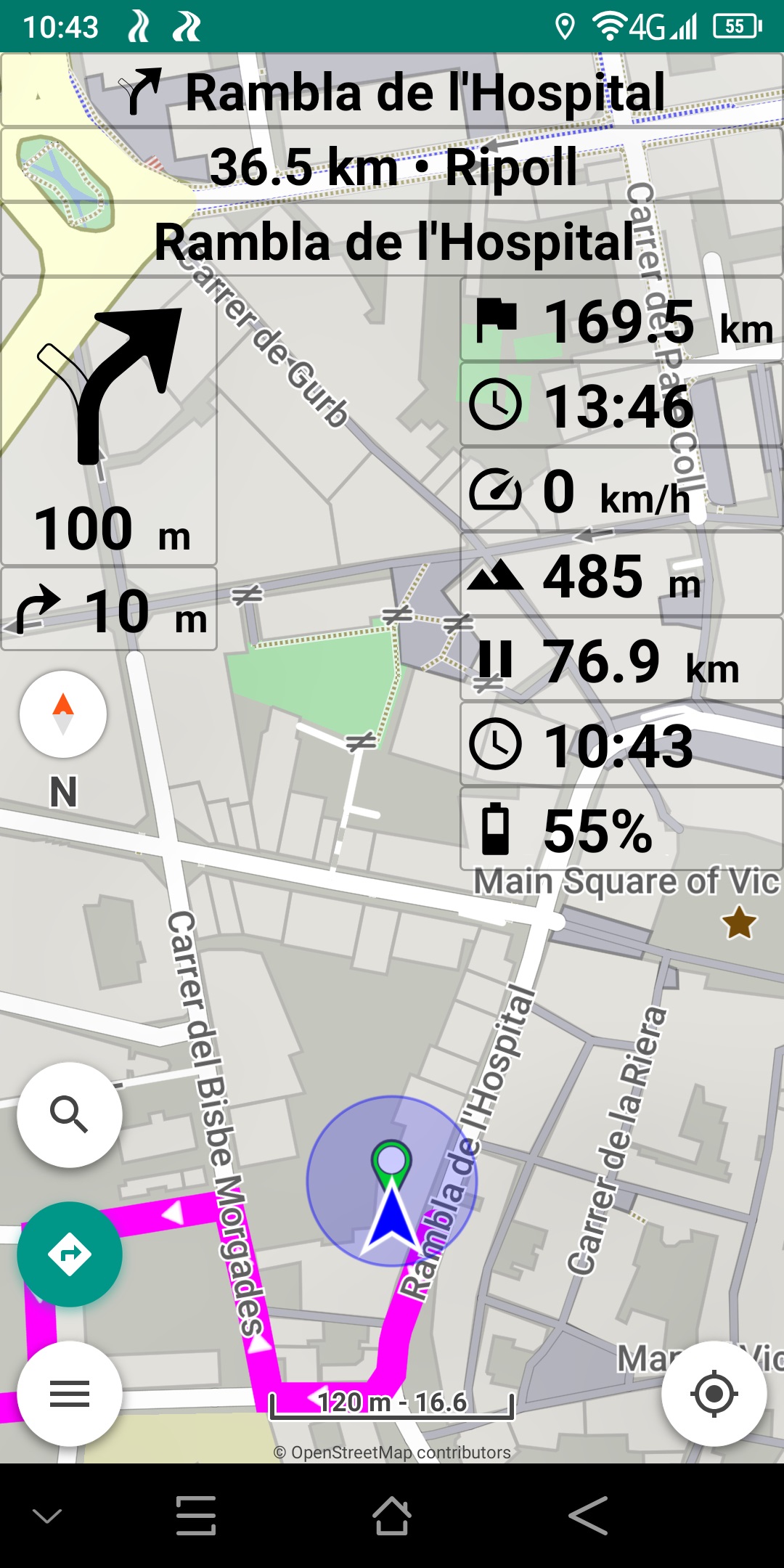Go to the system home screen
Screen dimensions: 784x1568
tap(392, 1516)
